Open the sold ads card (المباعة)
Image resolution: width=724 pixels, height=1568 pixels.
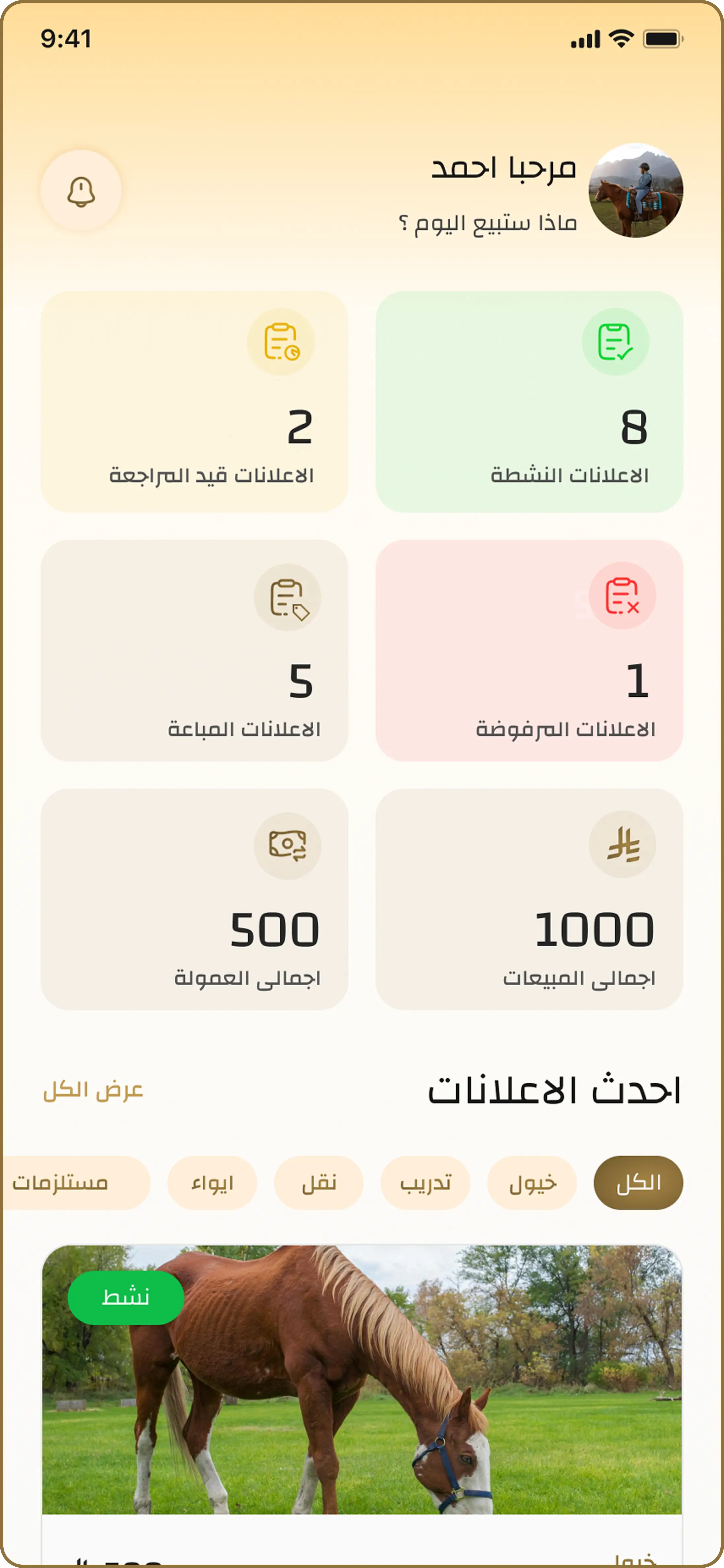tap(194, 650)
